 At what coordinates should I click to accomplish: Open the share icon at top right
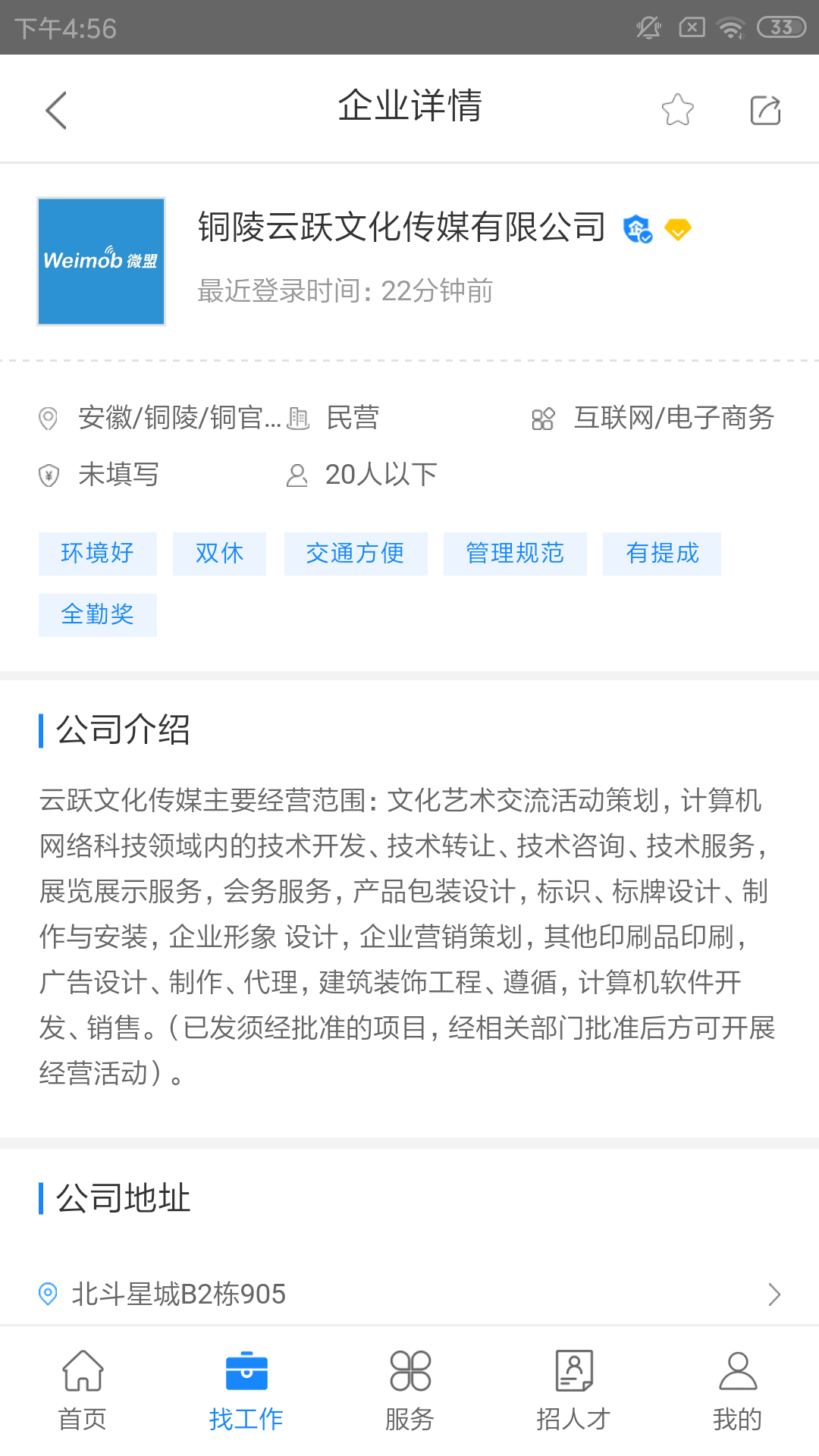coord(764,109)
